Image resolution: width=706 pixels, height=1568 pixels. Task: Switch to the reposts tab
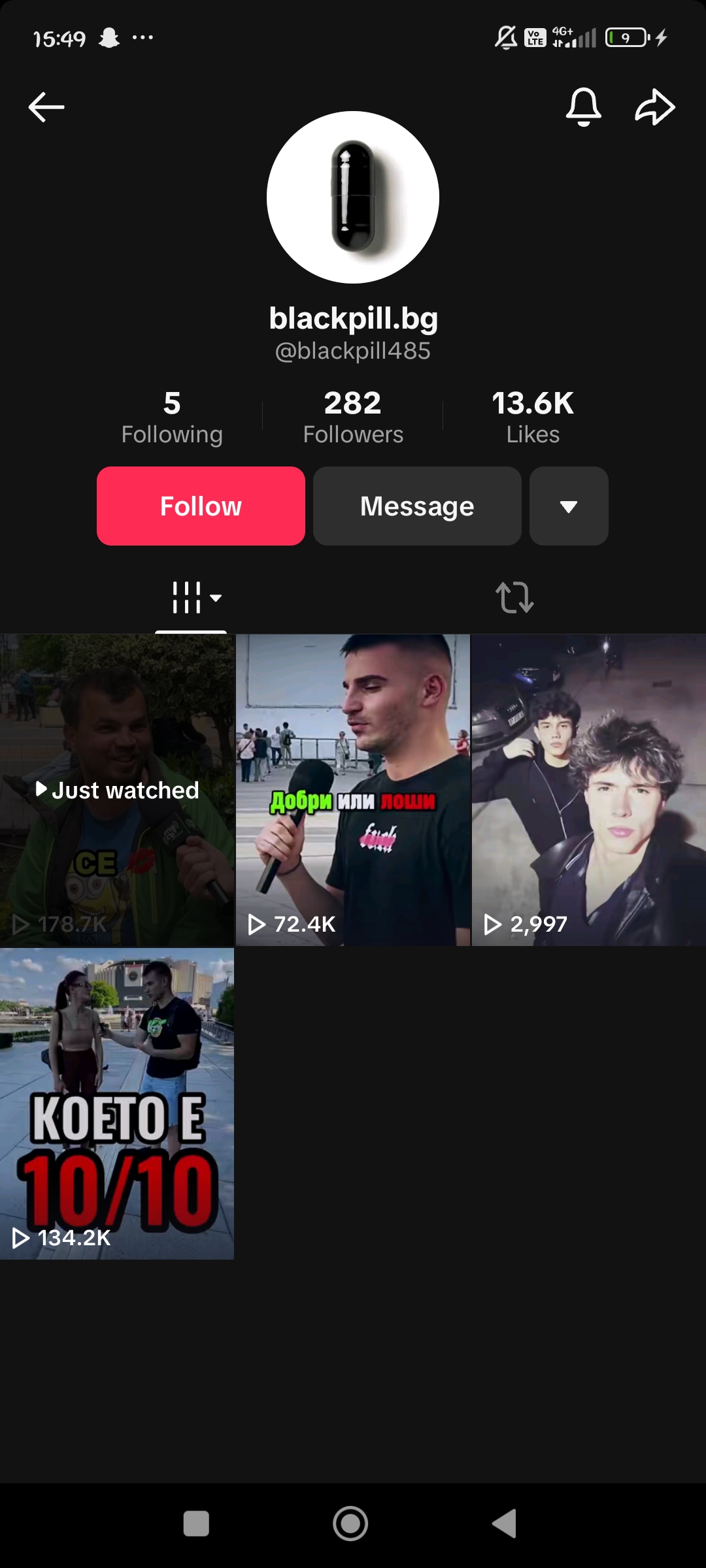coord(514,597)
